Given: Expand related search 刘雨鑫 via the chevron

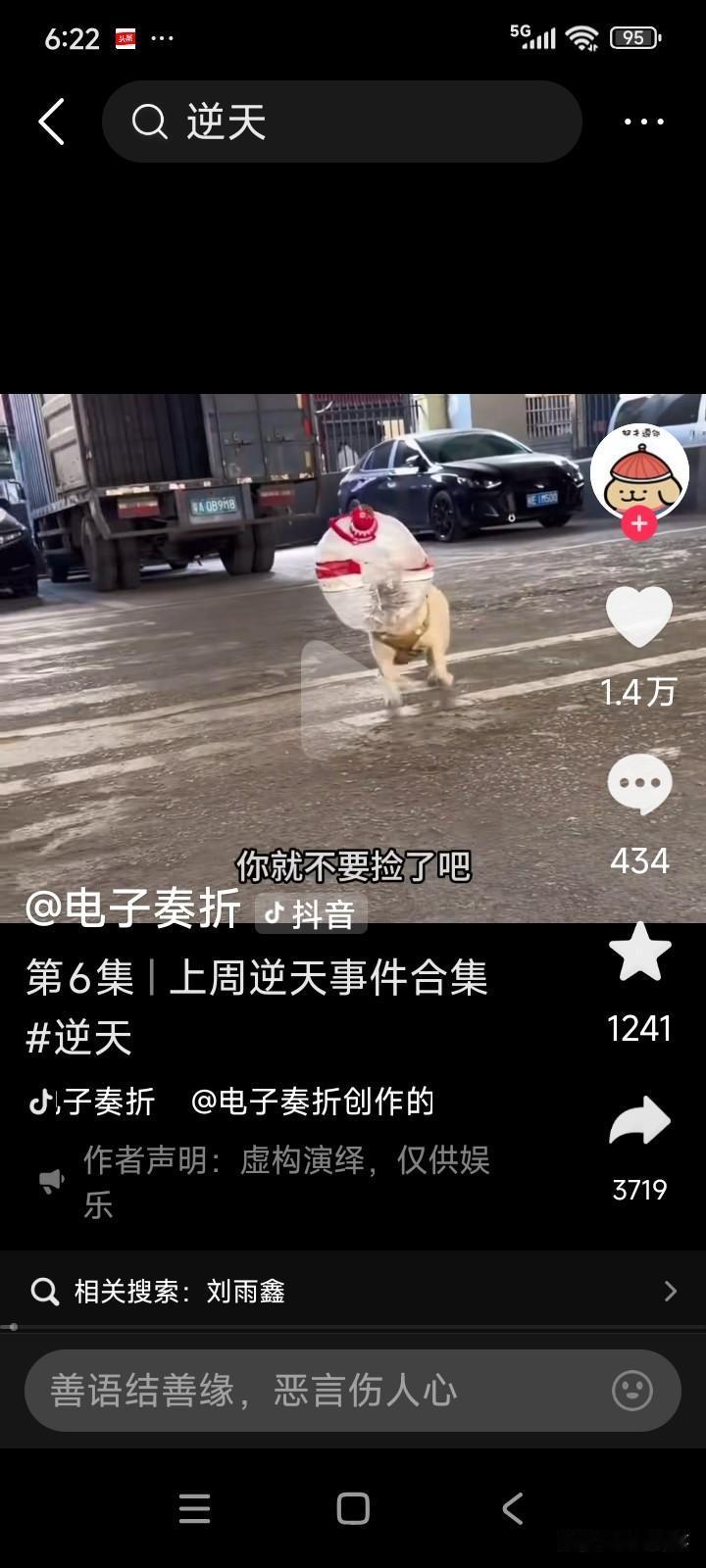Looking at the screenshot, I should [671, 1292].
